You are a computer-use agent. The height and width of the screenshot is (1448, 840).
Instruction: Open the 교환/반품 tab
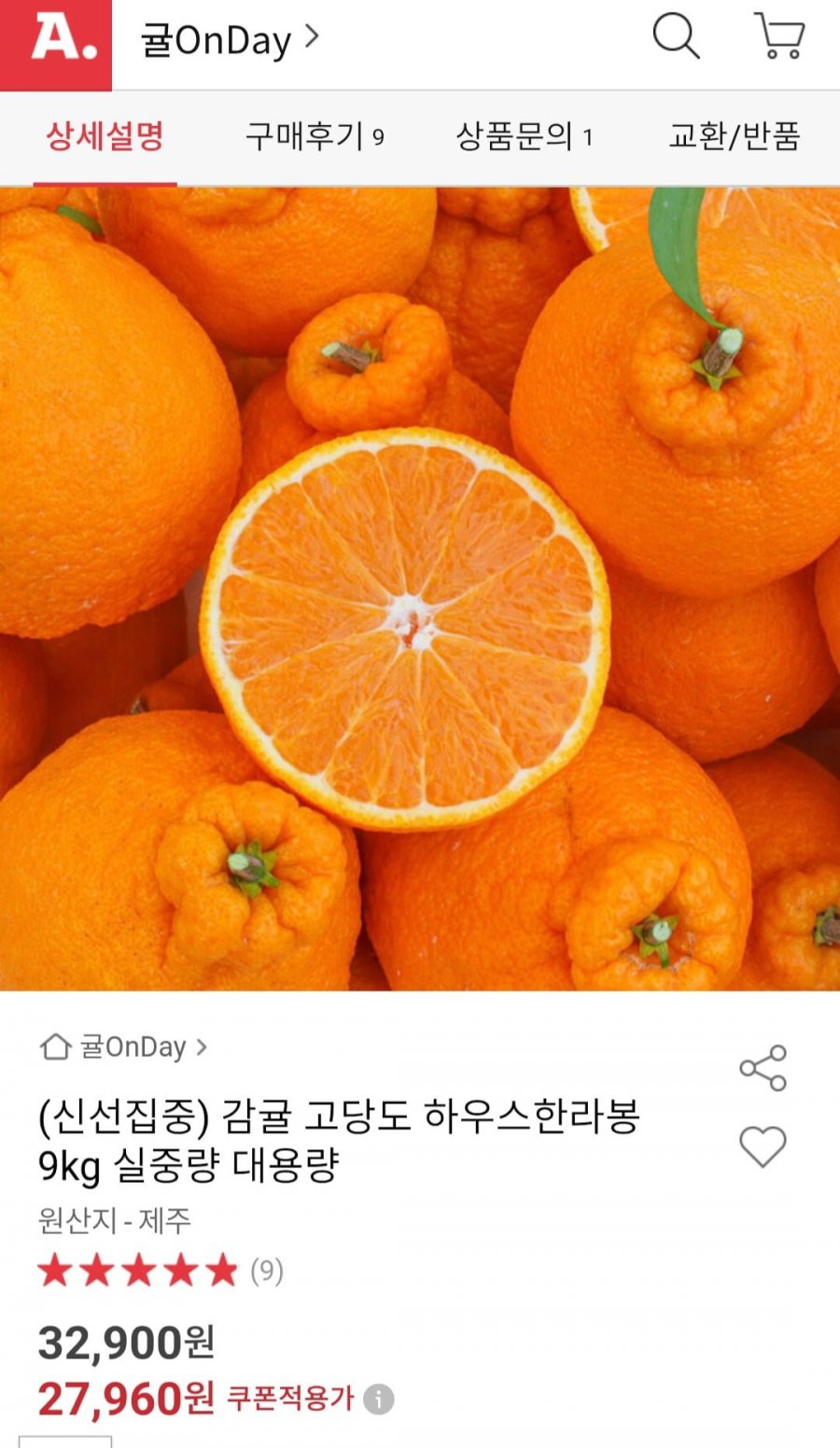coord(735,137)
